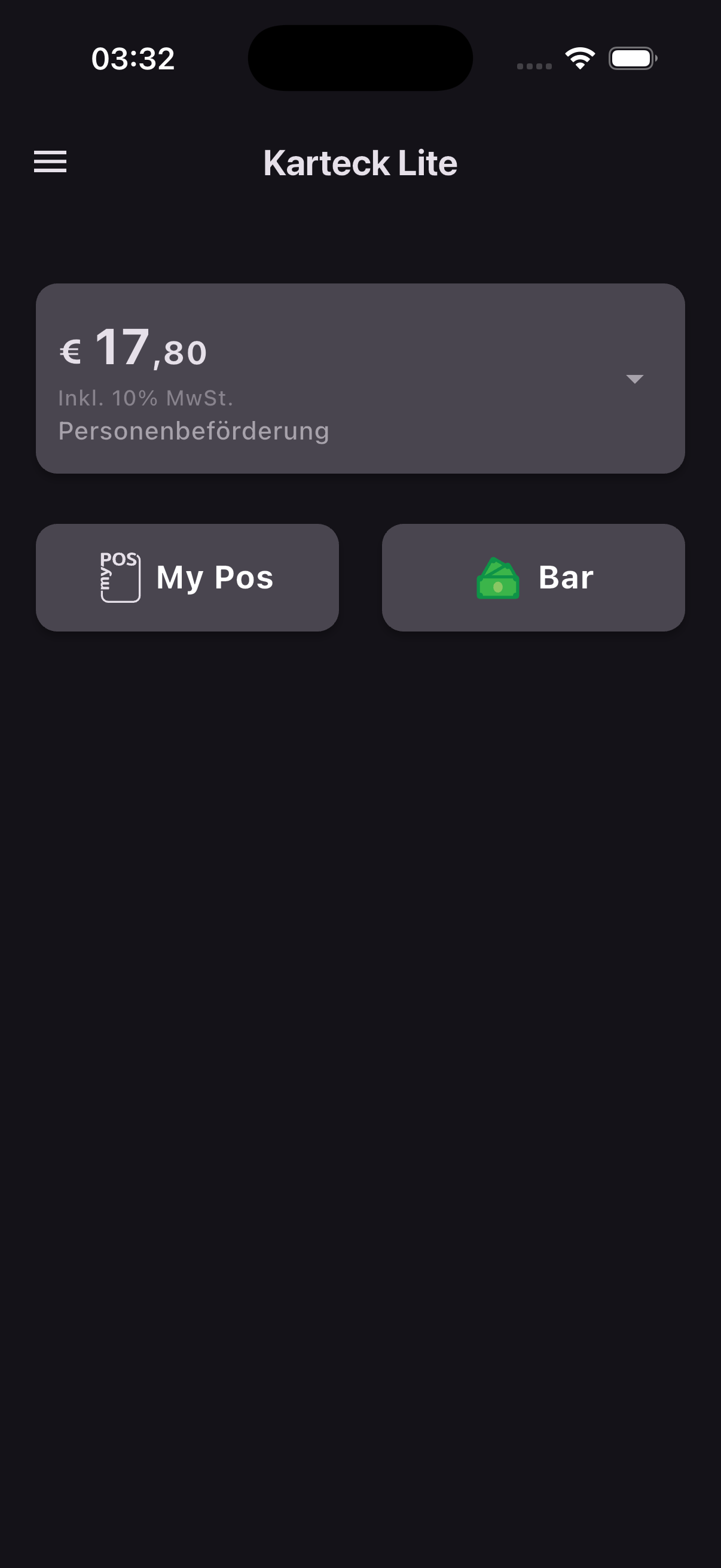Open the hamburger navigation menu

pyautogui.click(x=50, y=163)
